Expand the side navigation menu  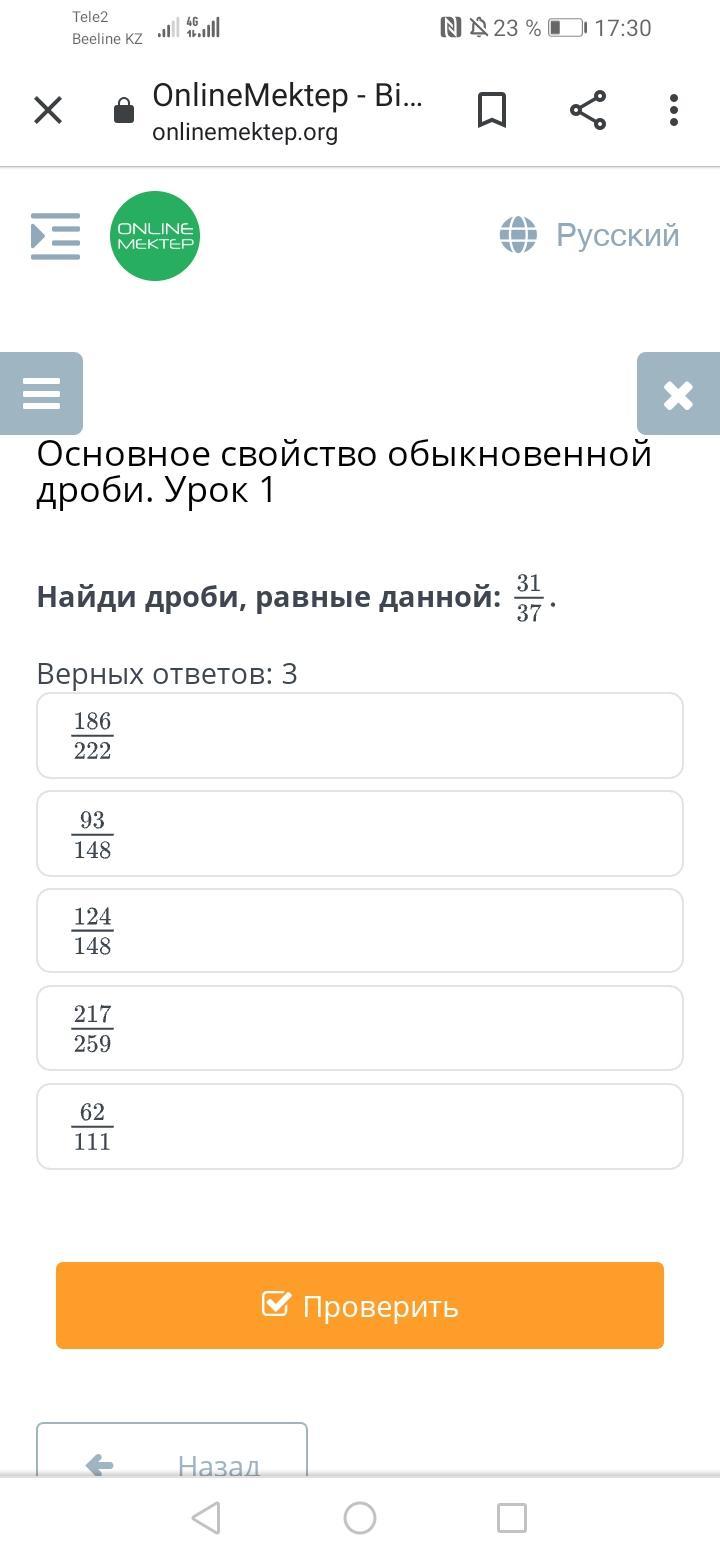55,236
